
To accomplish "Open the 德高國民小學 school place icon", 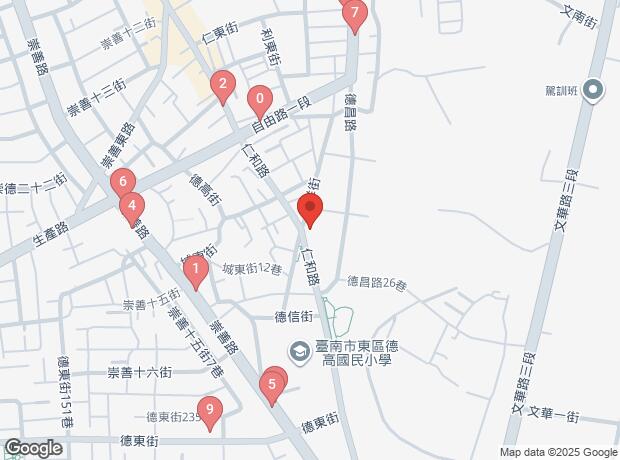I will pyautogui.click(x=299, y=352).
